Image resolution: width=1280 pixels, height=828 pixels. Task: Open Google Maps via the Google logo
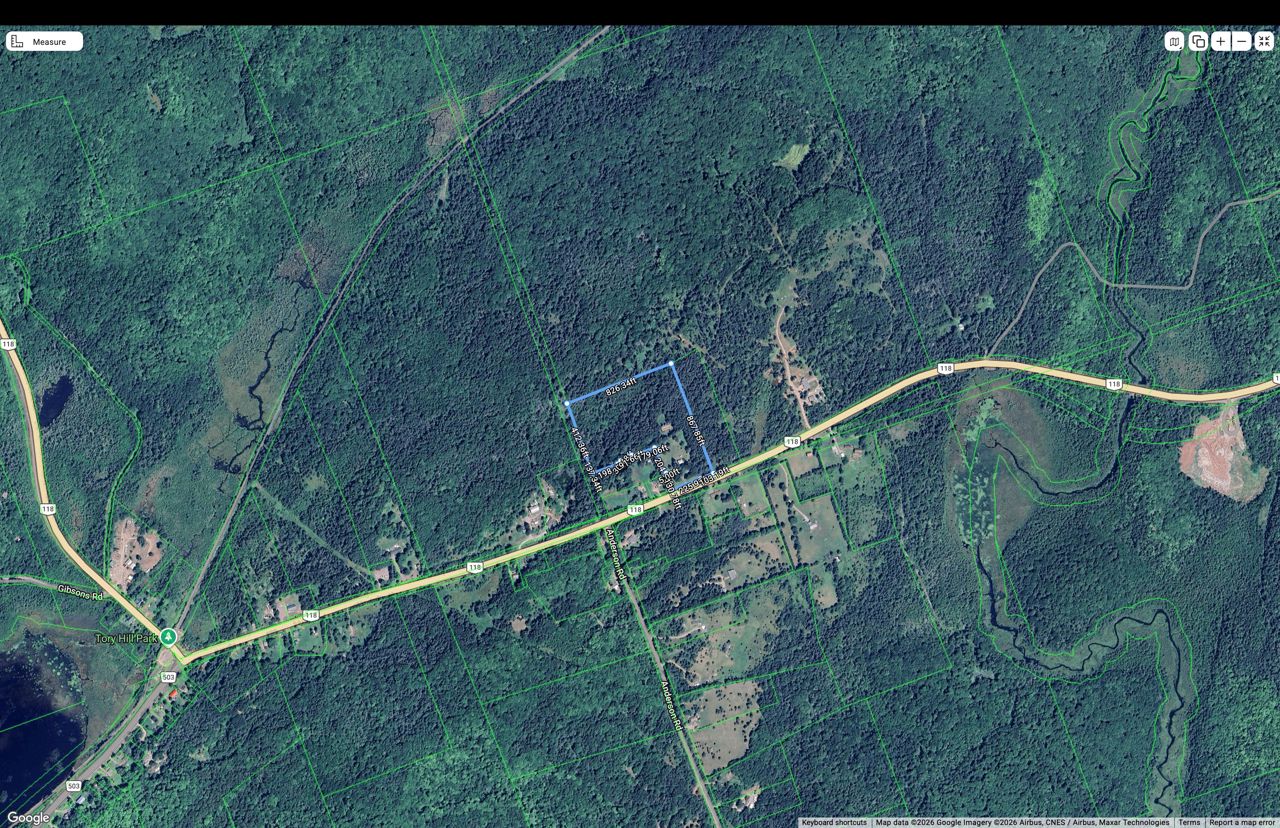tap(28, 818)
